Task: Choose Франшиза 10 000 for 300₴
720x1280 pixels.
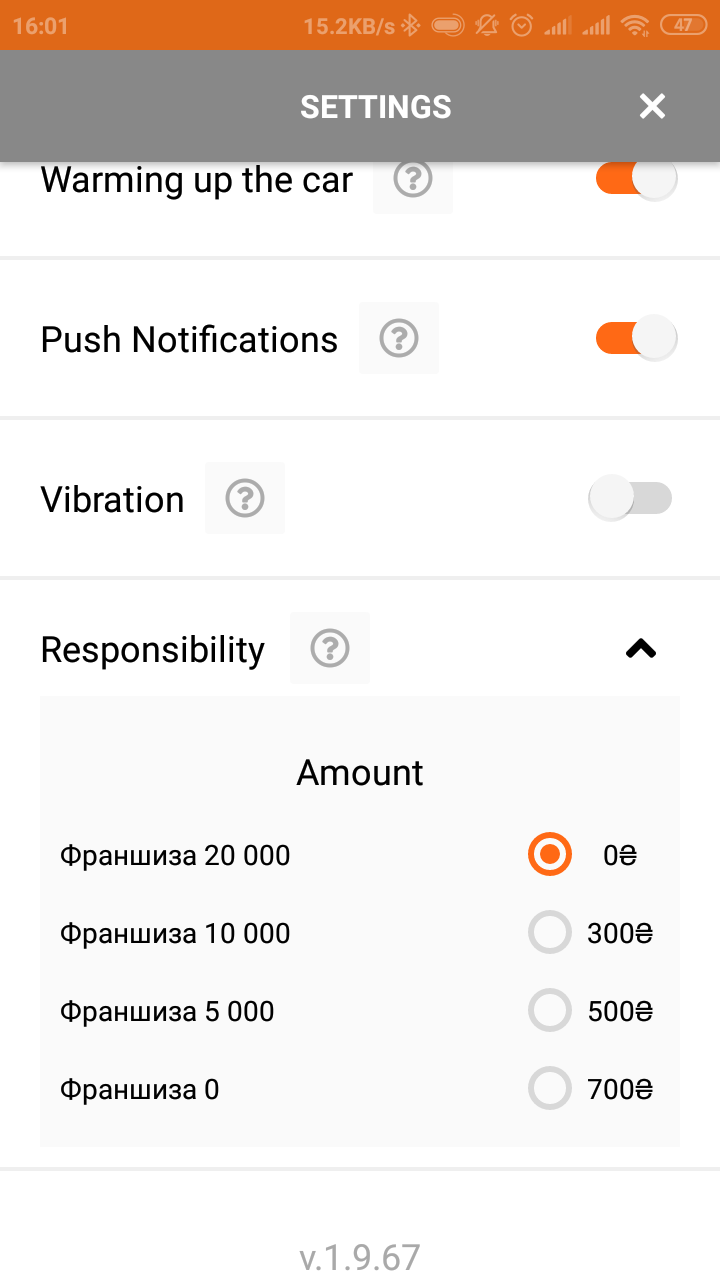Action: (550, 933)
